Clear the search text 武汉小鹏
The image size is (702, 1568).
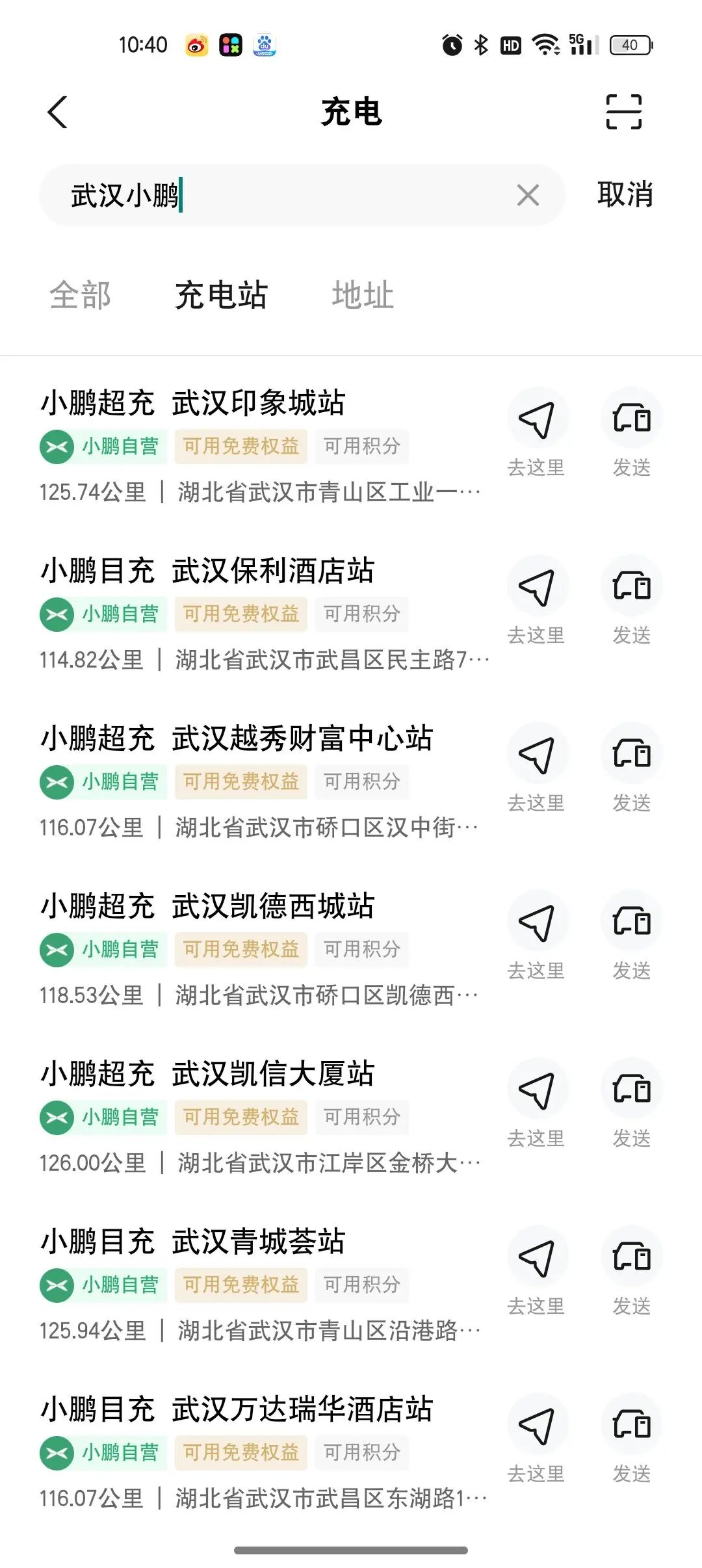click(x=528, y=195)
